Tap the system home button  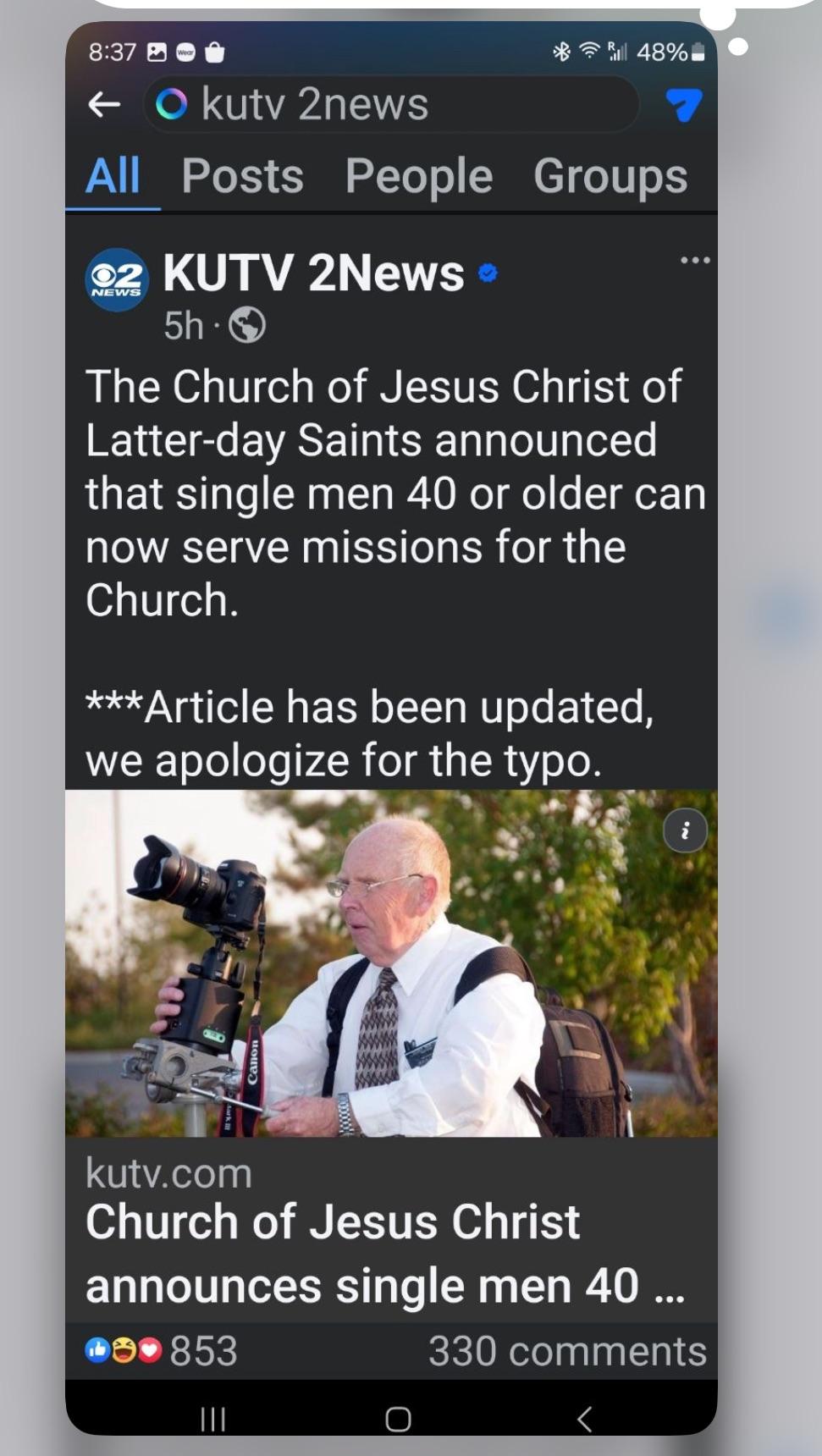[398, 1419]
